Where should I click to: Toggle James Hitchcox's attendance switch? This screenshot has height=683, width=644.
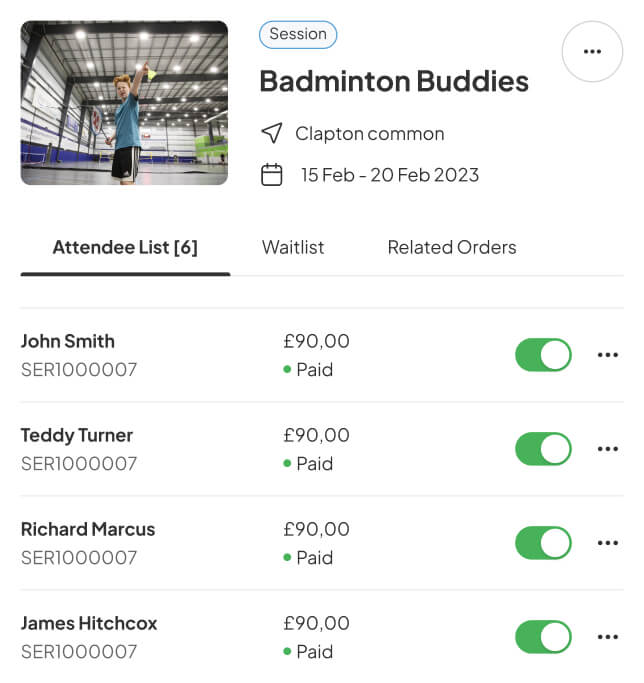(543, 637)
